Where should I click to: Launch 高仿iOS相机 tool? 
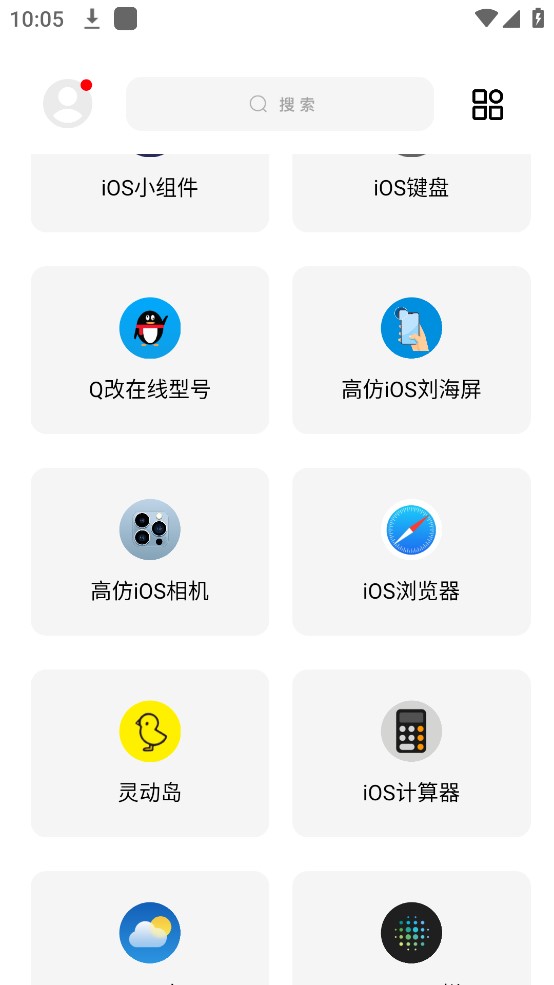coord(150,552)
